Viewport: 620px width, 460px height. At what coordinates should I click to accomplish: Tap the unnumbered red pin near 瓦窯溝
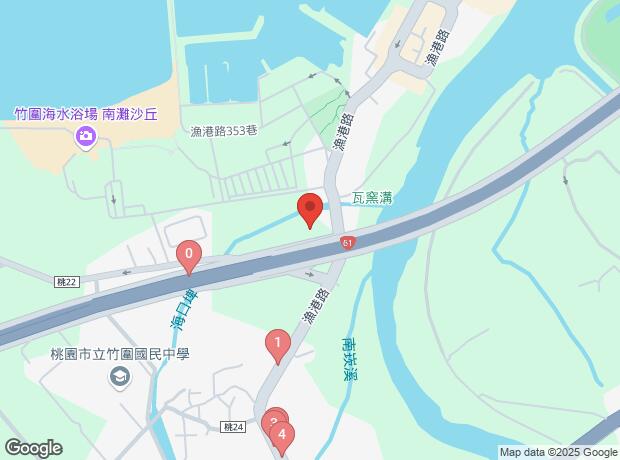[x=310, y=209]
